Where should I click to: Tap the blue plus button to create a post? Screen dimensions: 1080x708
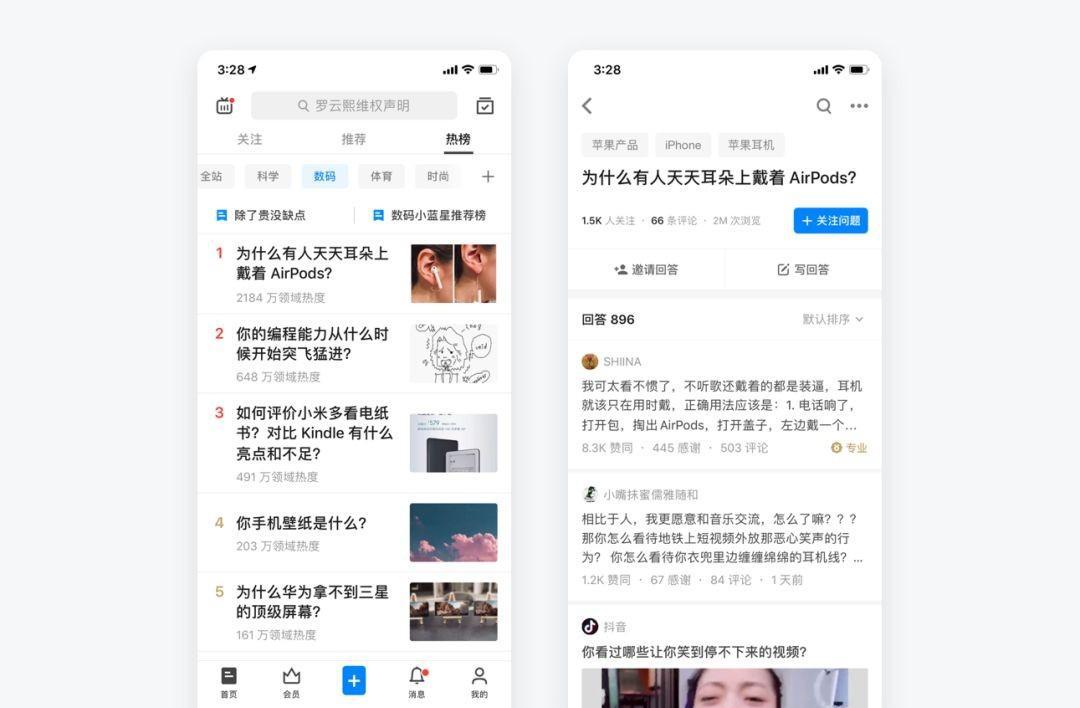click(x=354, y=681)
